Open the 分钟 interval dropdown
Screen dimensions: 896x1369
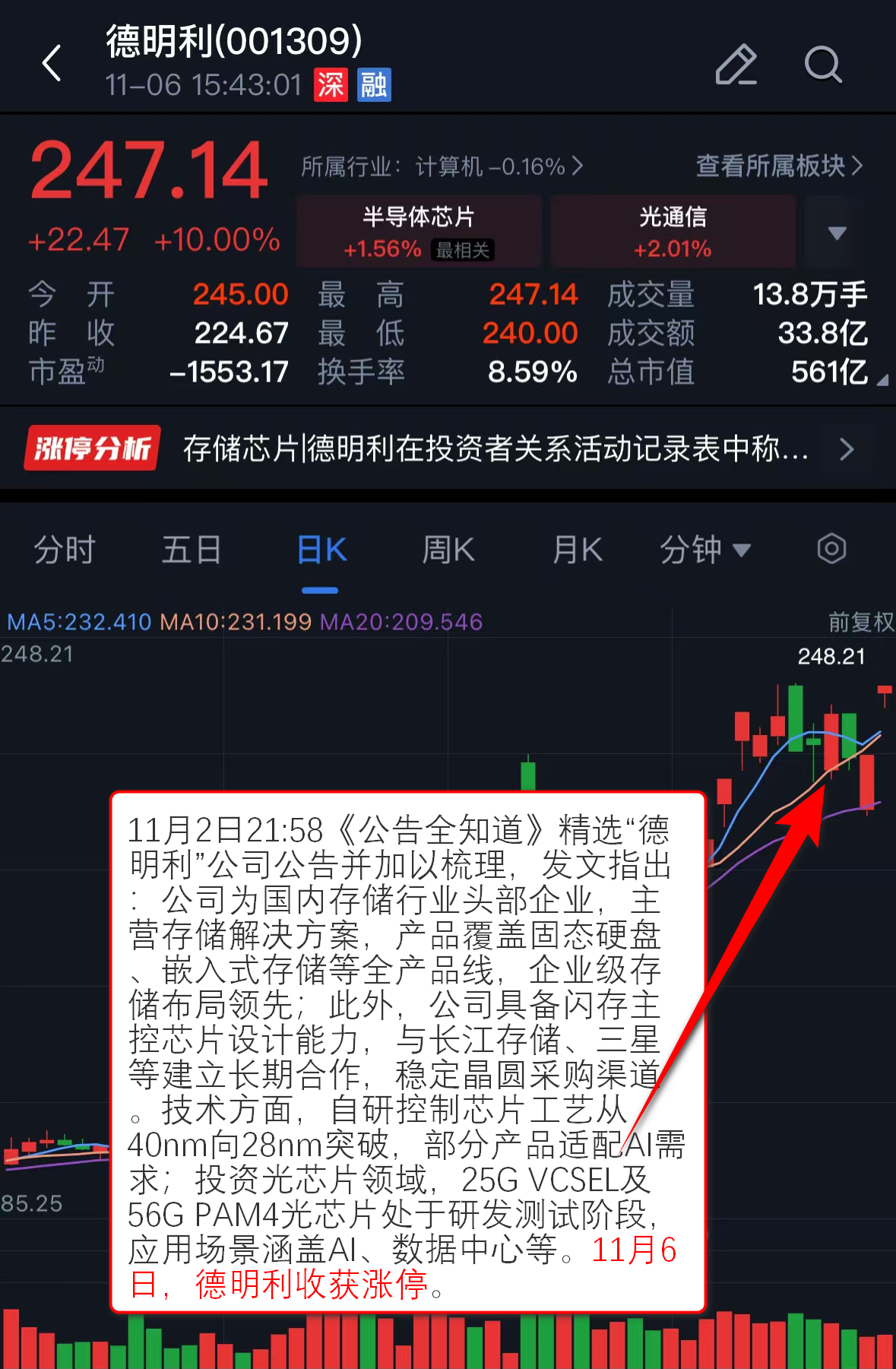704,550
